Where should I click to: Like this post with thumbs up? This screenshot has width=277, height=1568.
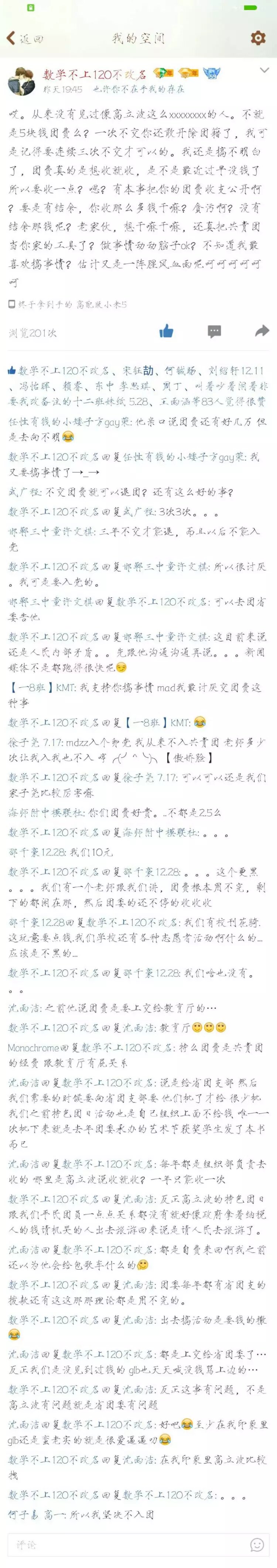tap(166, 331)
